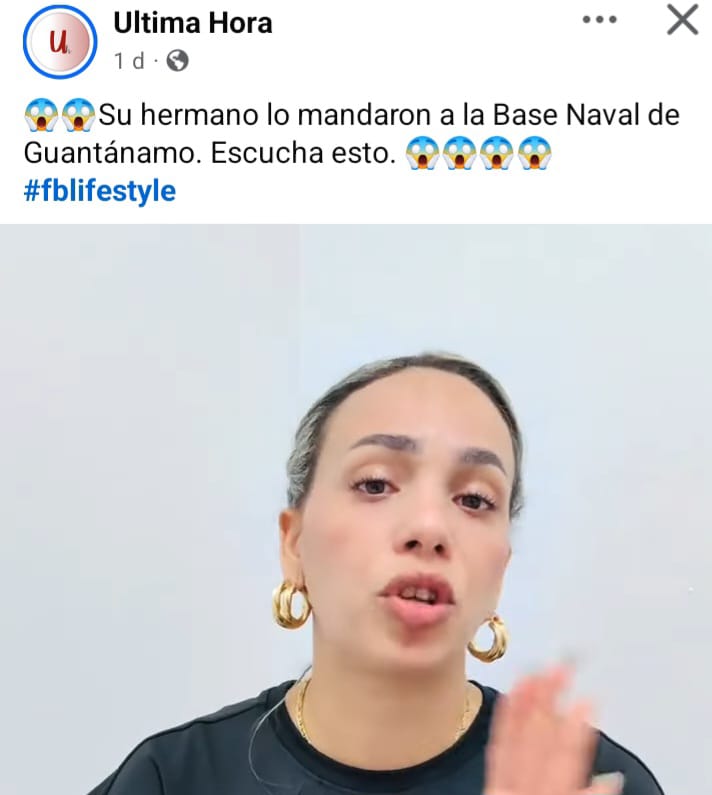Dismiss this post with the X
Image resolution: width=712 pixels, height=795 pixels.
(x=682, y=20)
